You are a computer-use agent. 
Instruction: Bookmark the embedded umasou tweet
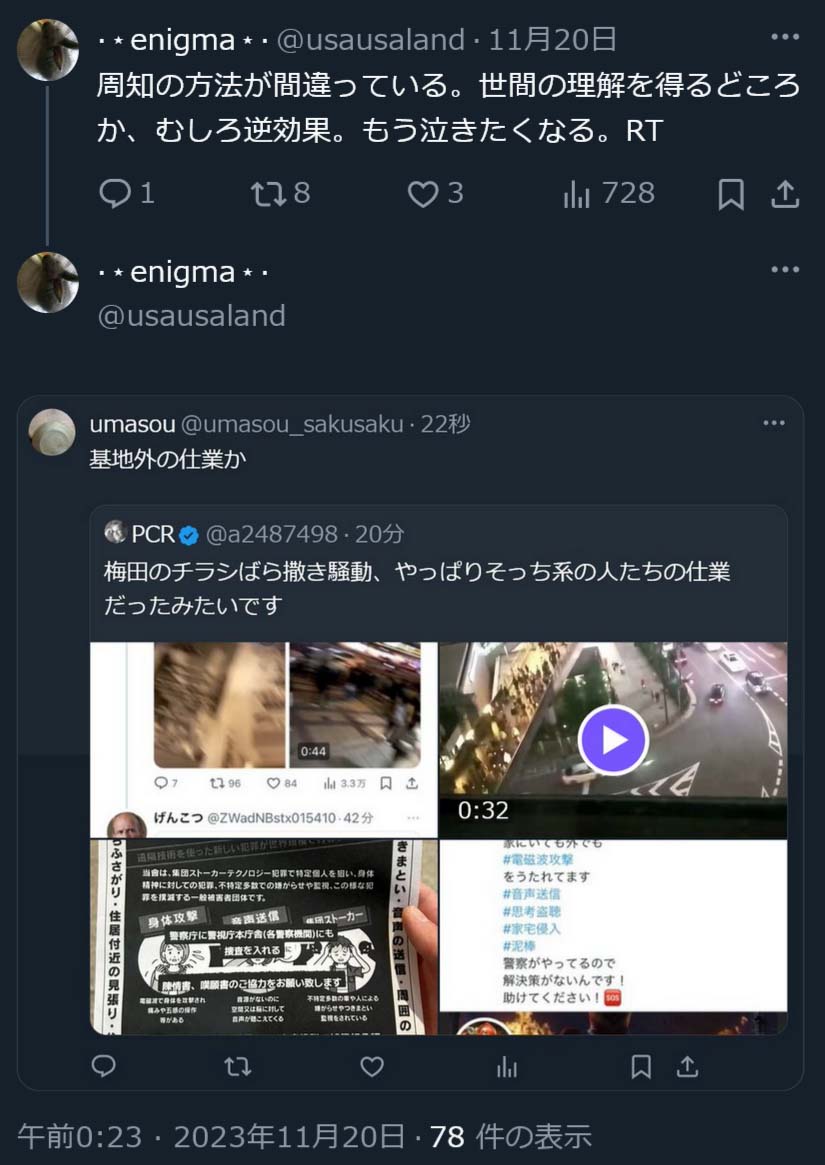click(x=641, y=1067)
